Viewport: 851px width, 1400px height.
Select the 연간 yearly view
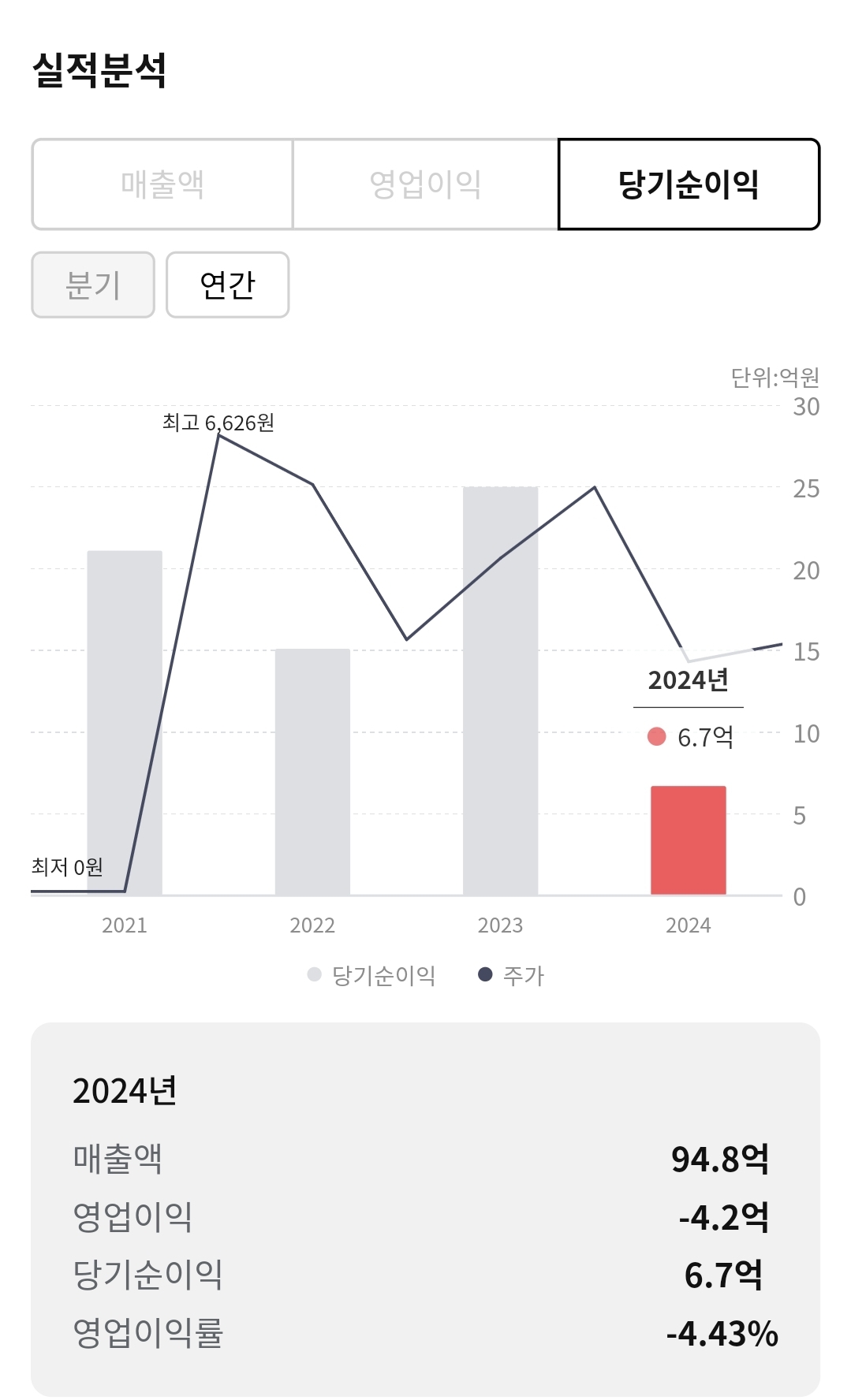tap(228, 285)
